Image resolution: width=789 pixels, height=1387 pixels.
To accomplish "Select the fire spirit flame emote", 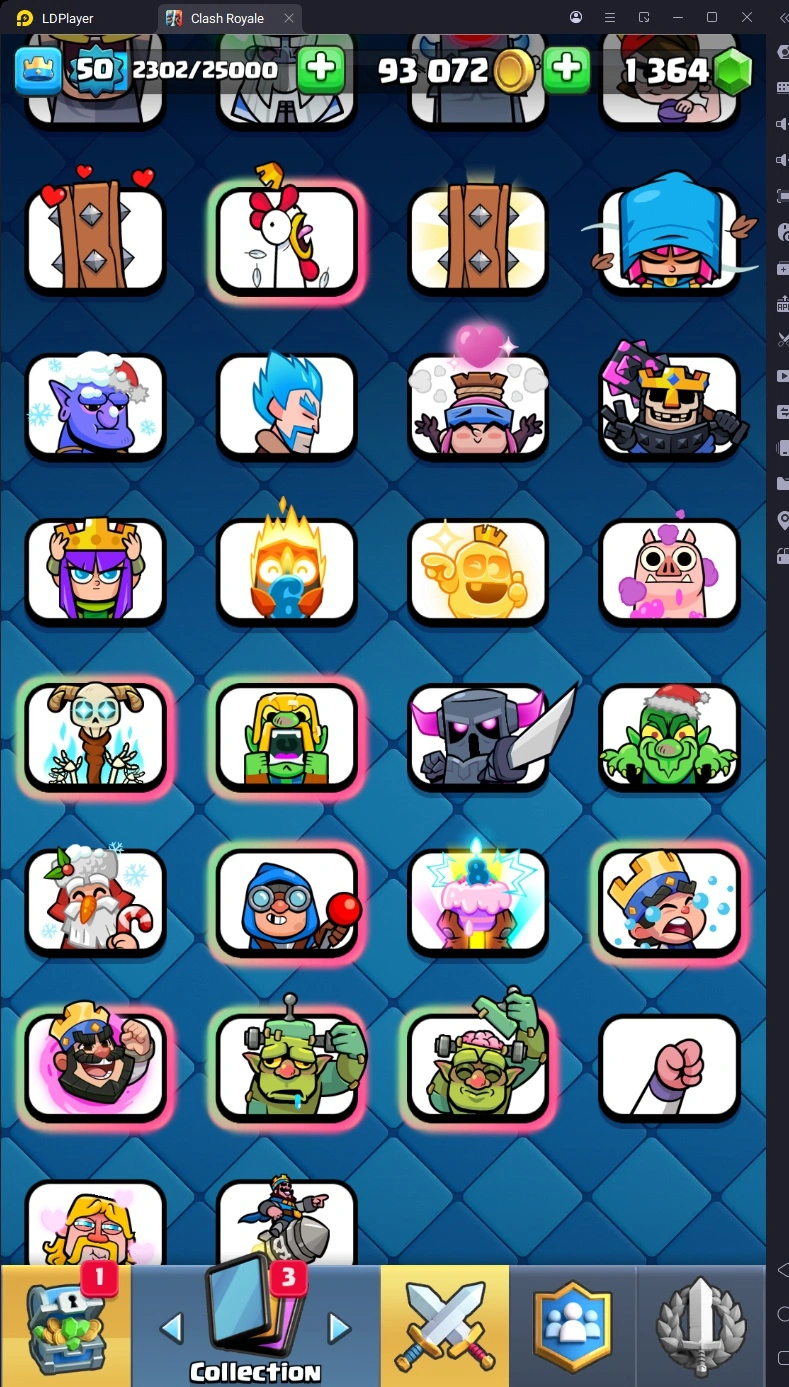I will 287,571.
